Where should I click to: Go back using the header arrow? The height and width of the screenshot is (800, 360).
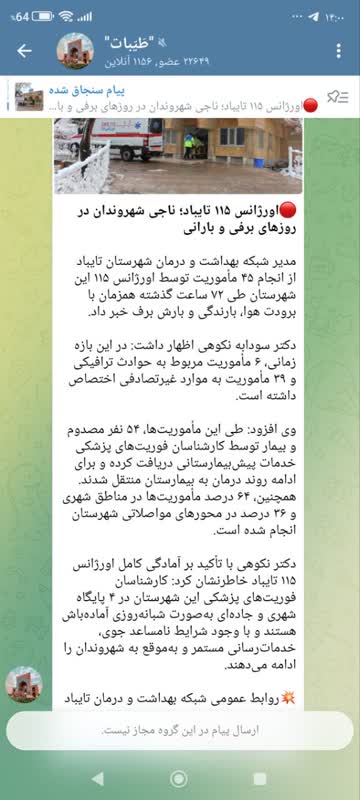coord(24,51)
